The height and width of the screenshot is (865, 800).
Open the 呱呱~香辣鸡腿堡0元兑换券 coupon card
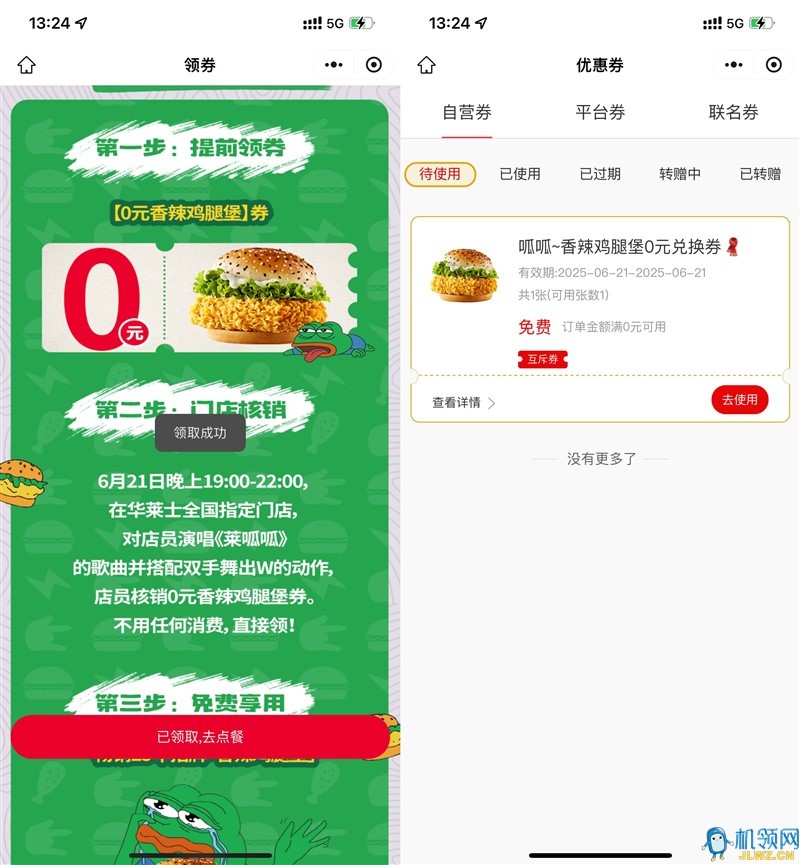(x=600, y=290)
